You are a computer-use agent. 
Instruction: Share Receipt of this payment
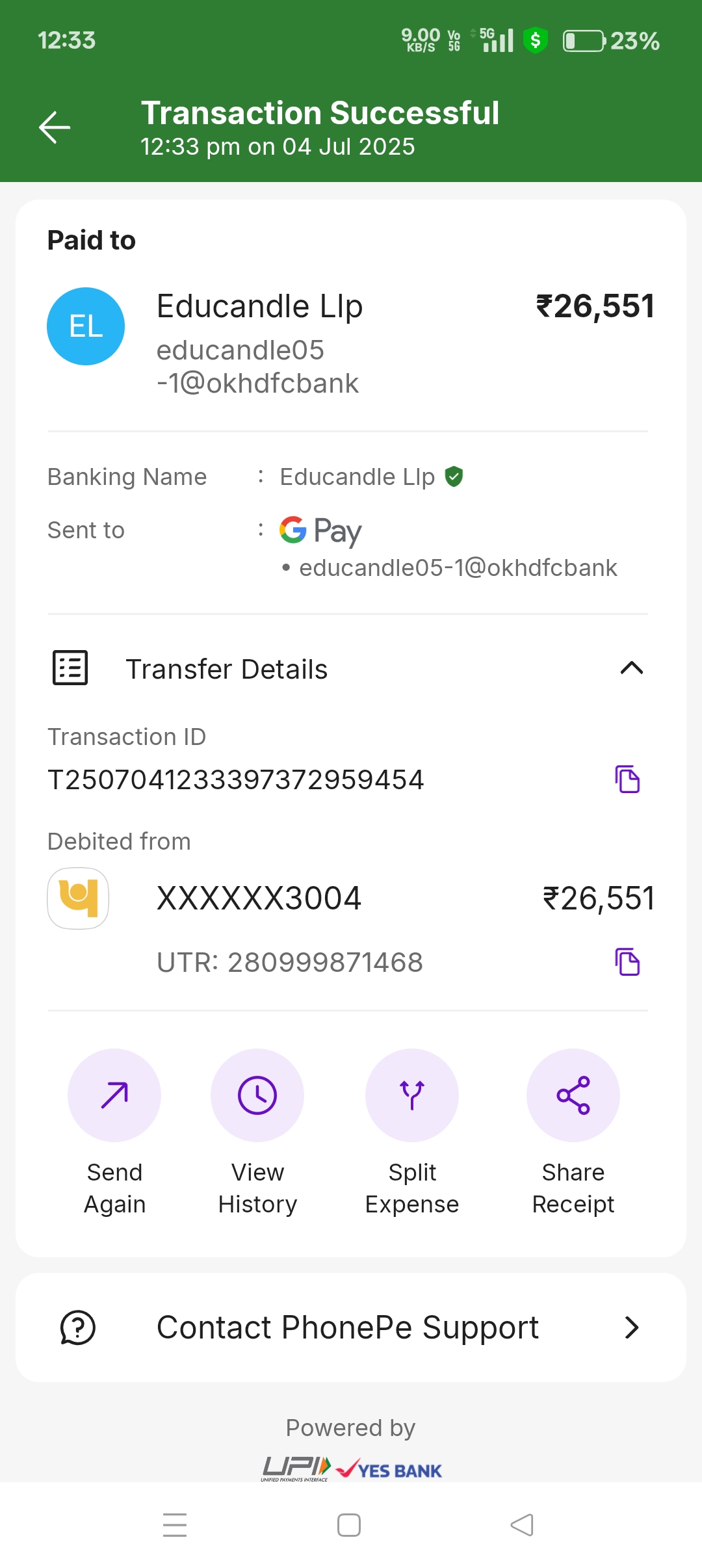[x=573, y=1095]
